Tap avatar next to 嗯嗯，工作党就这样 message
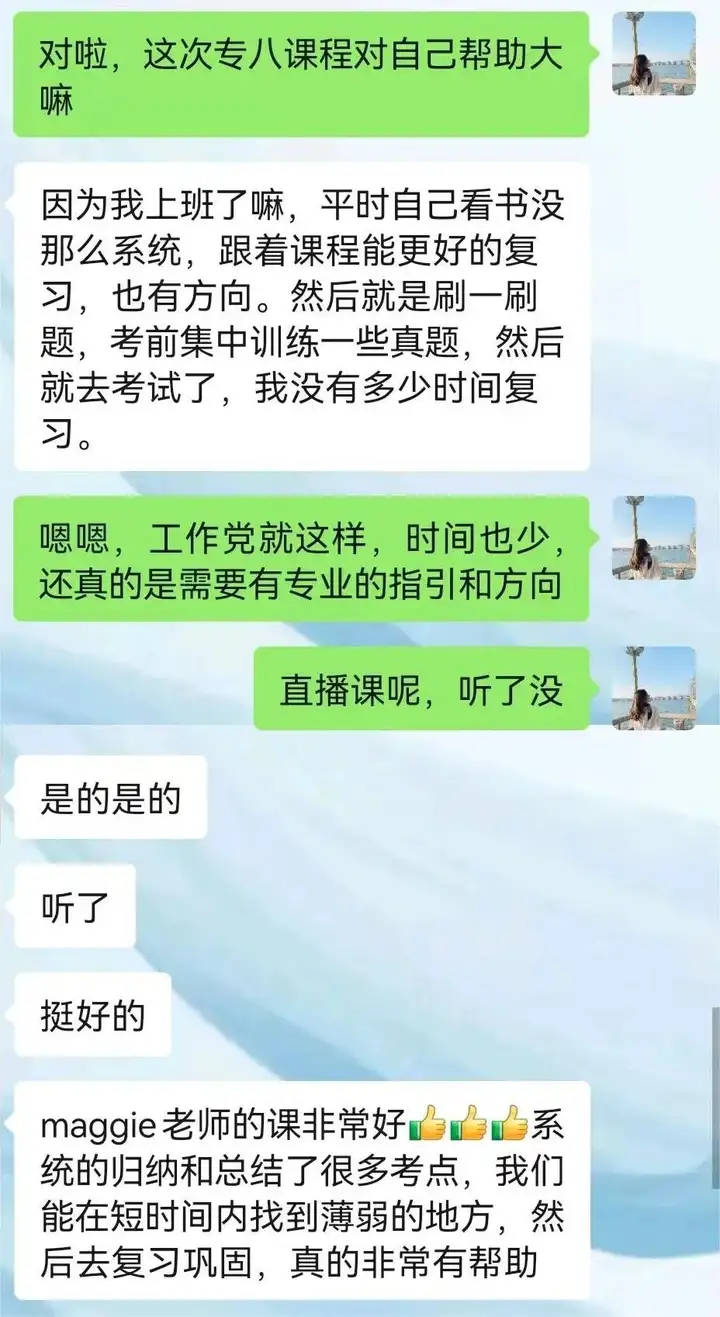720x1317 pixels. pyautogui.click(x=654, y=537)
